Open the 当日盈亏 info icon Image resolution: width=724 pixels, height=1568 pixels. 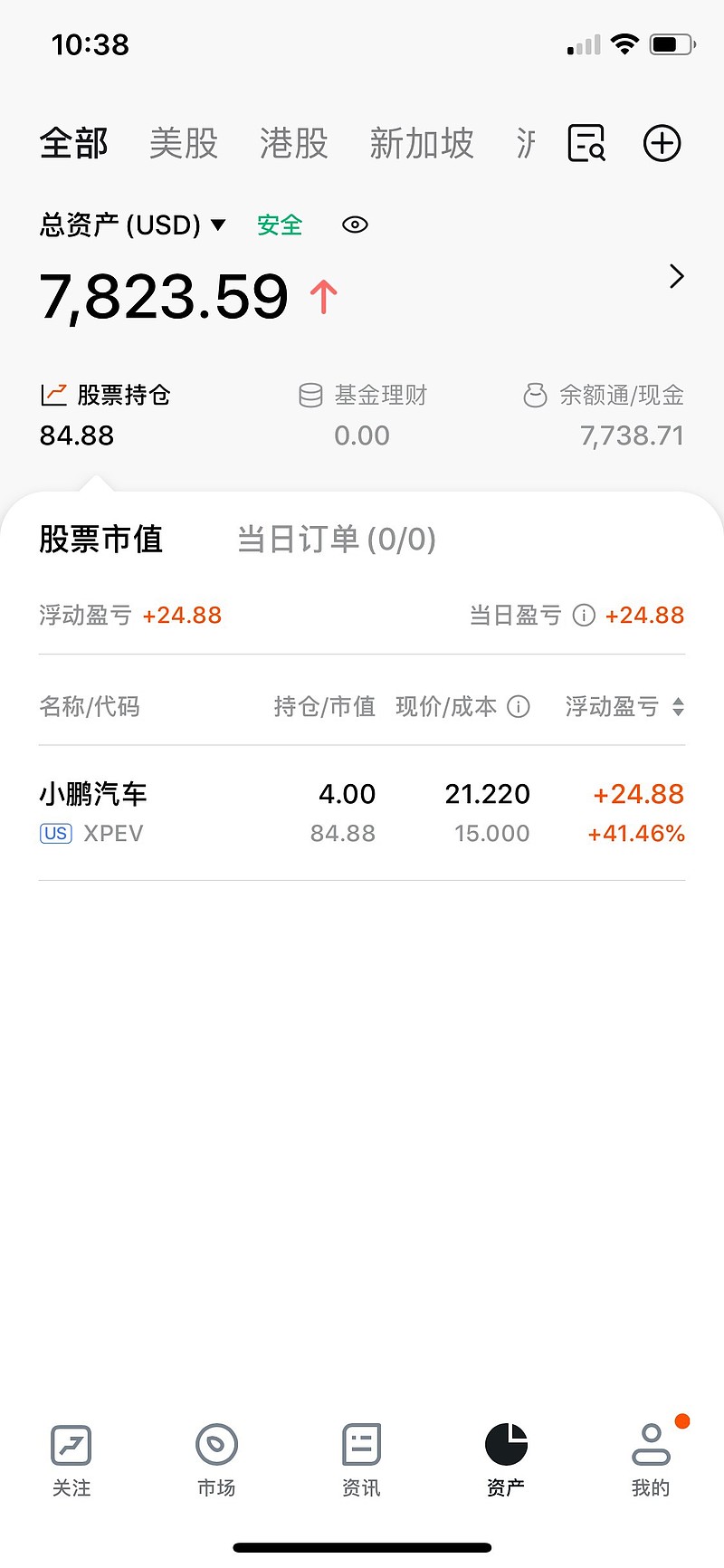pyautogui.click(x=583, y=615)
